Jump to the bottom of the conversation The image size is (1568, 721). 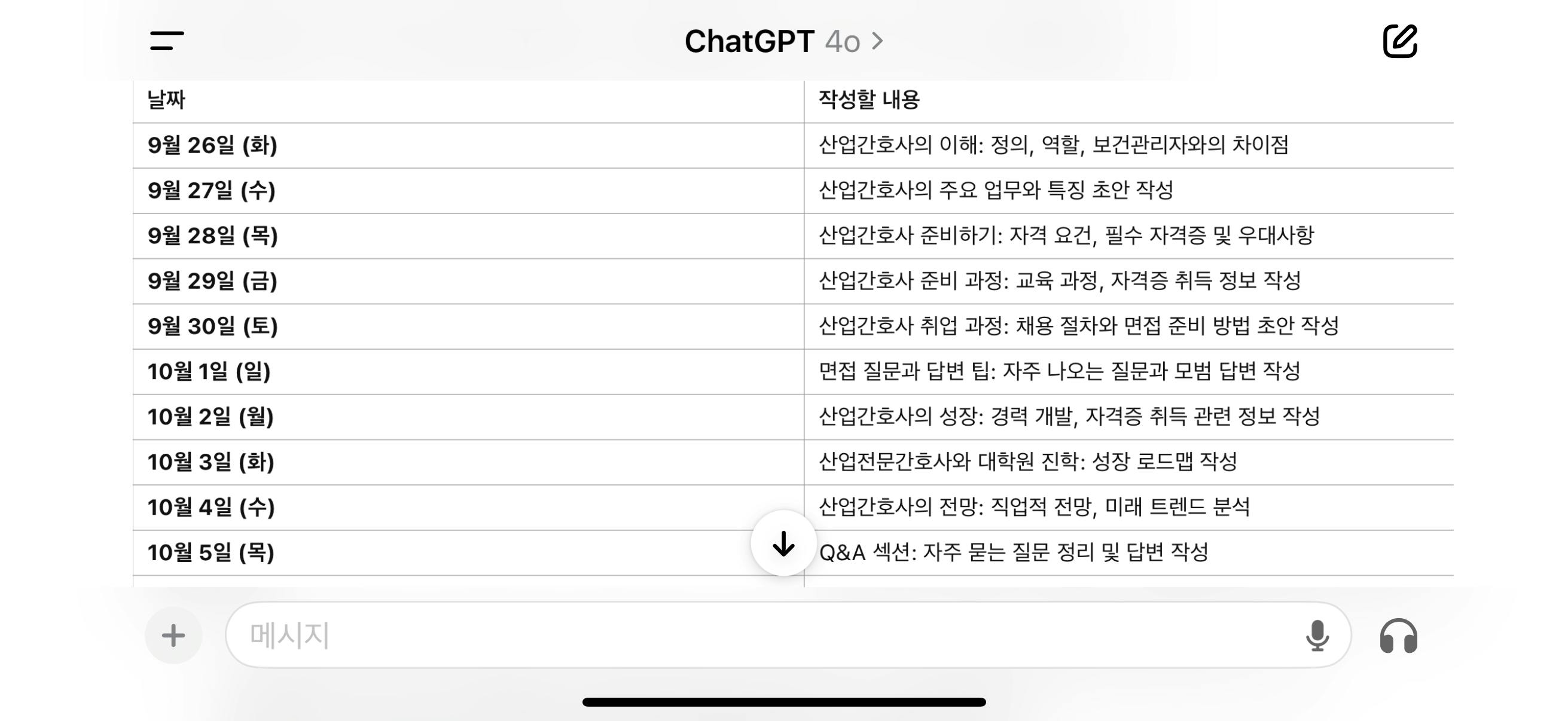click(x=783, y=543)
